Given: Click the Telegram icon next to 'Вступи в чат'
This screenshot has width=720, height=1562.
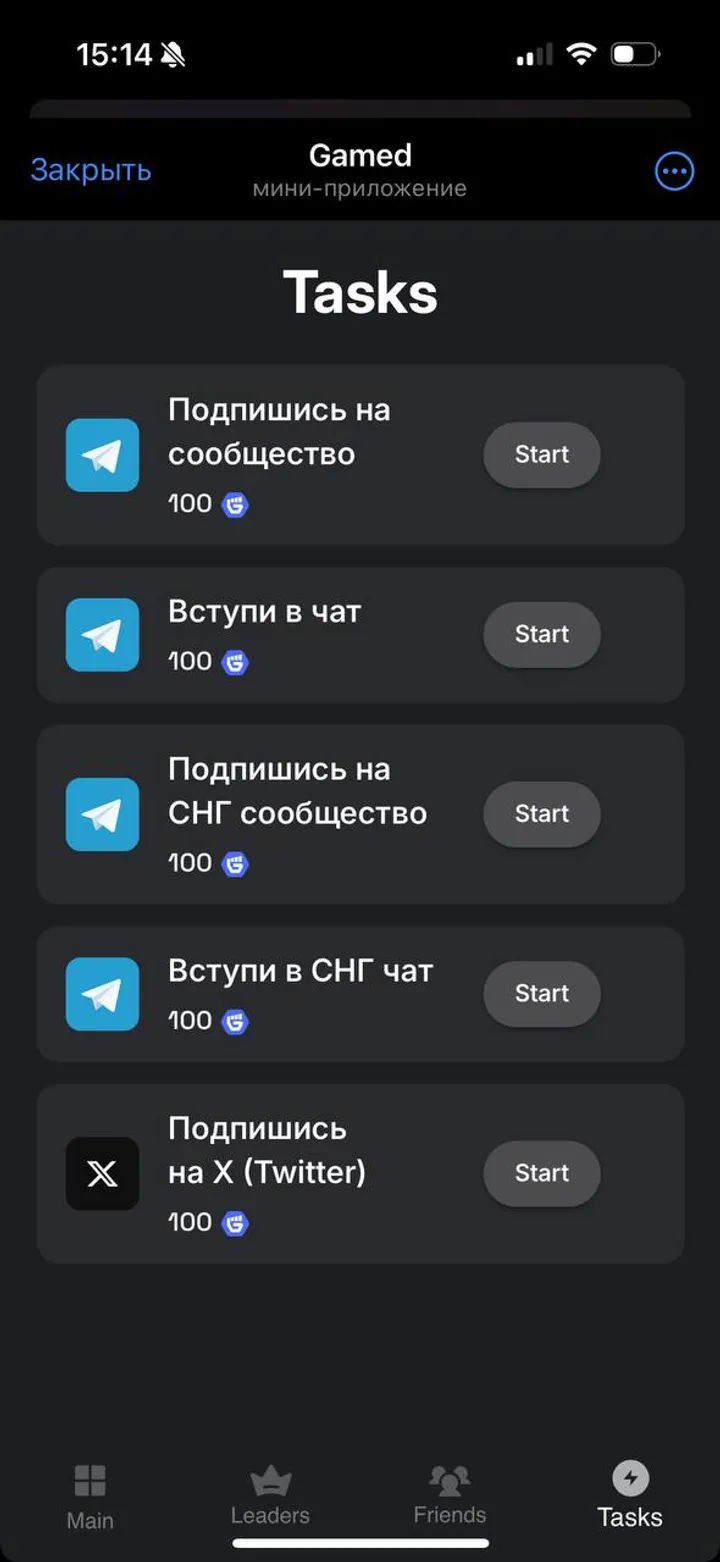Looking at the screenshot, I should click(101, 634).
